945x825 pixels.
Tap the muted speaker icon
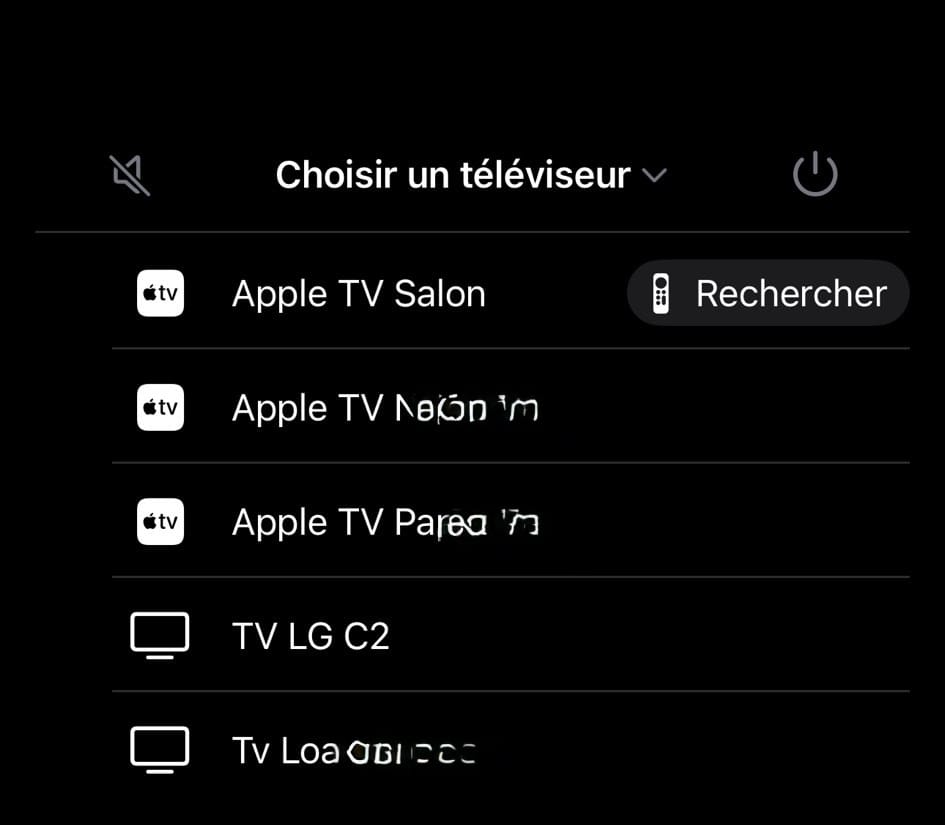click(130, 176)
